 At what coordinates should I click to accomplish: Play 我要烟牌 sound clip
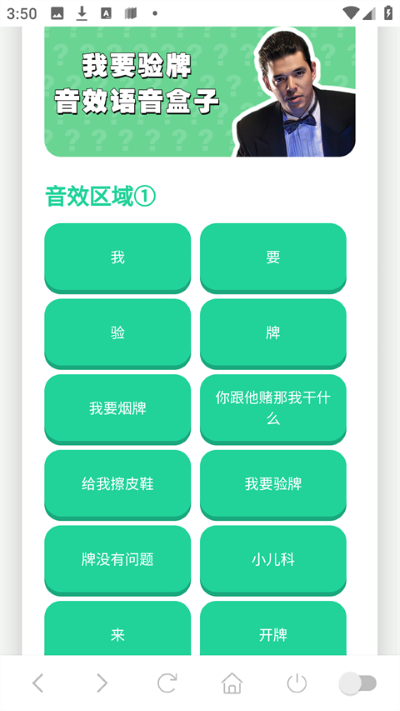[117, 409]
